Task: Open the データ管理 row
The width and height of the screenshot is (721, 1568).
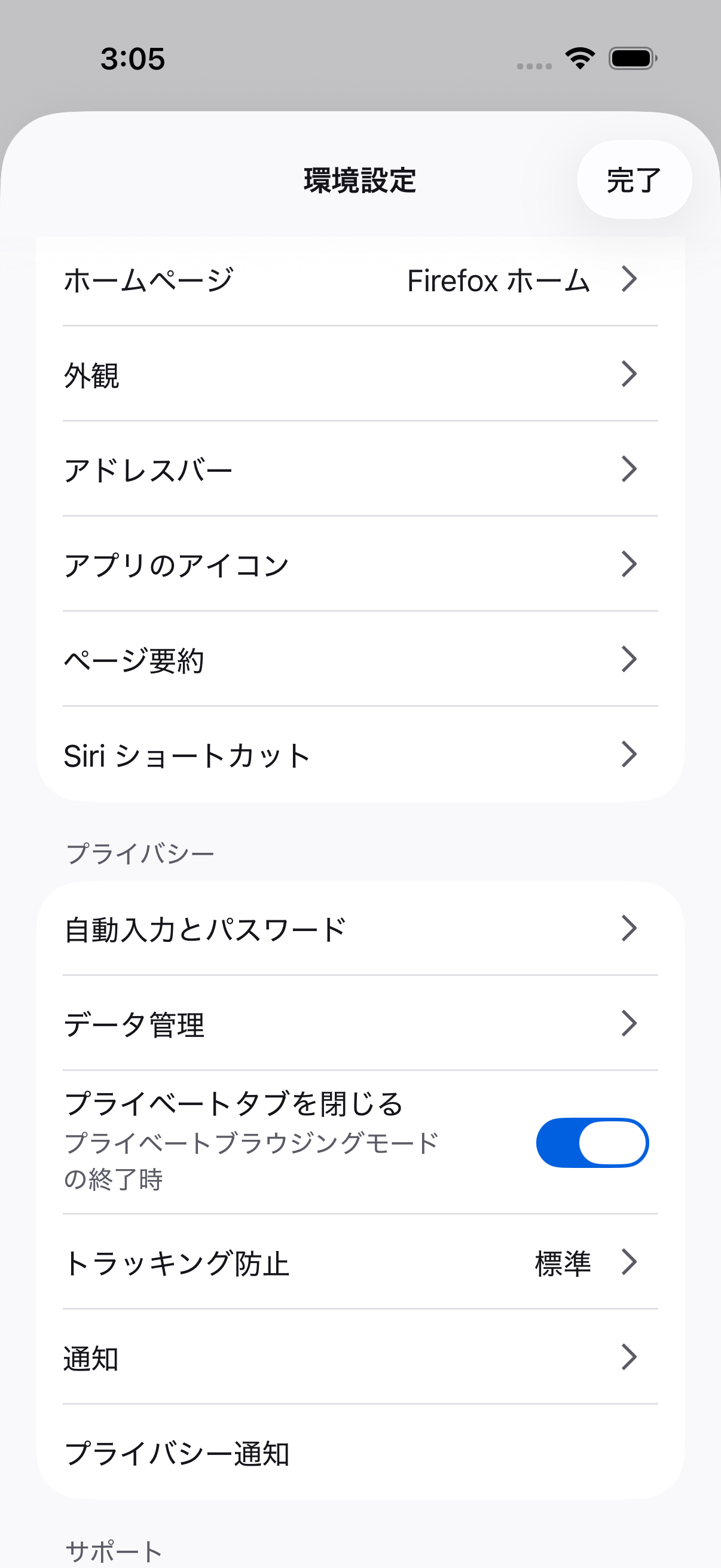Action: point(360,1023)
